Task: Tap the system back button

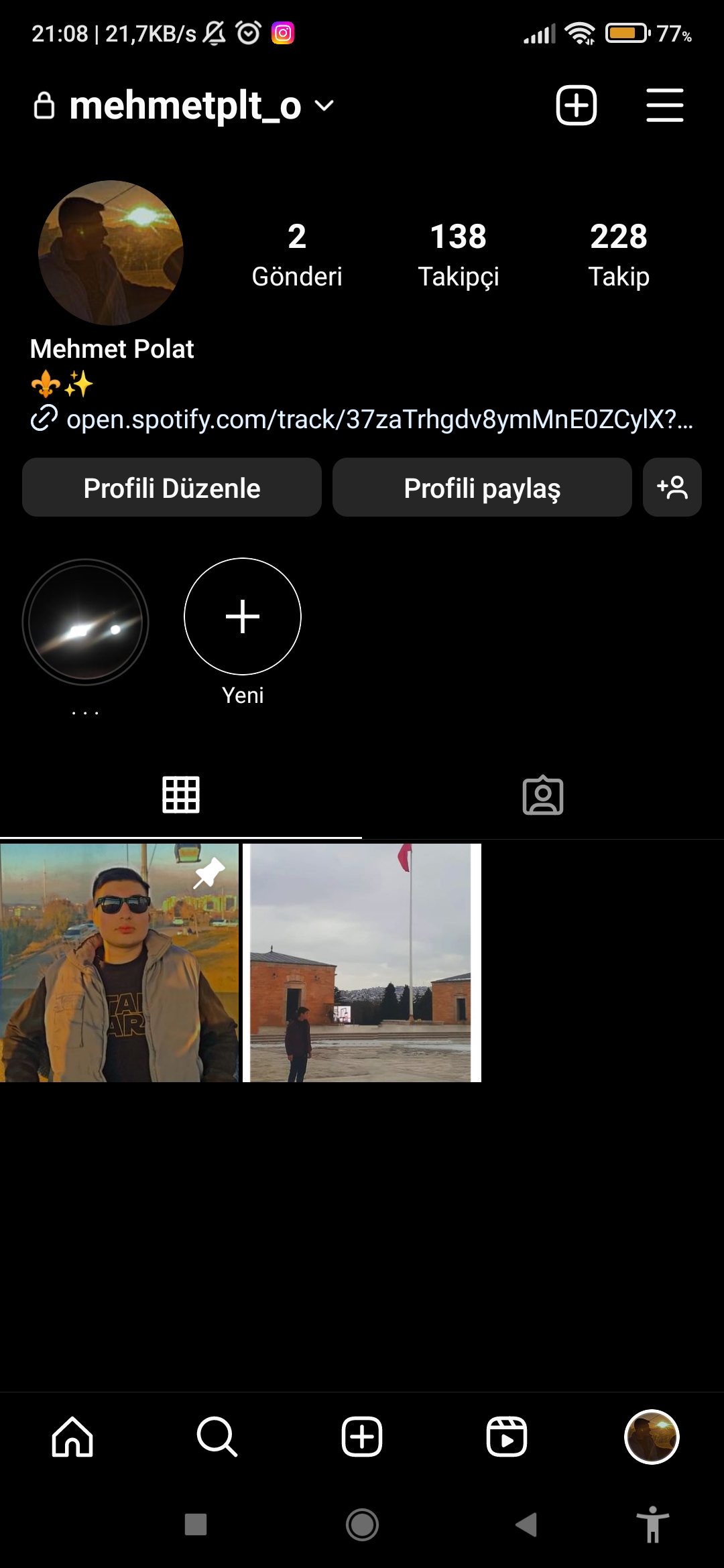Action: [527, 1524]
